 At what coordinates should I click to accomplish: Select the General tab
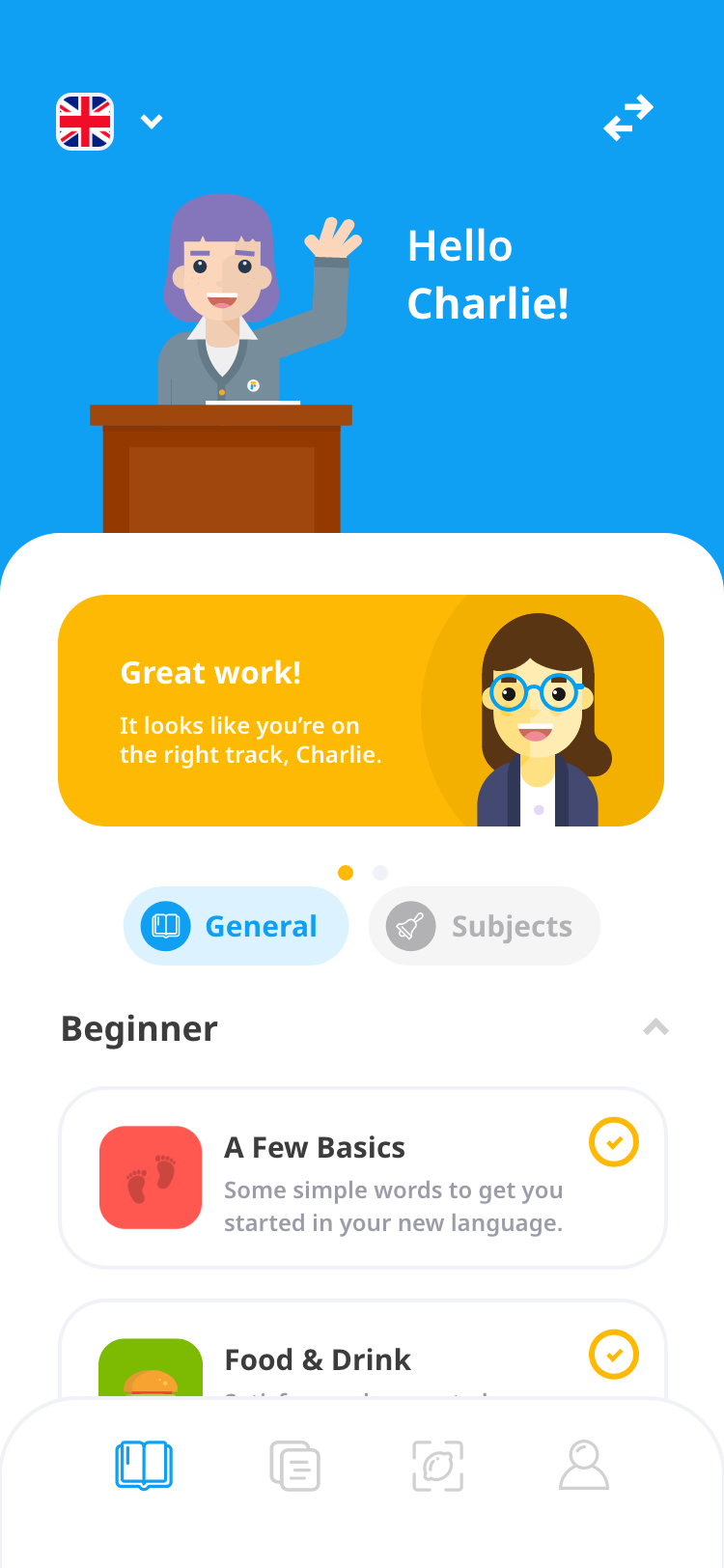[x=236, y=926]
